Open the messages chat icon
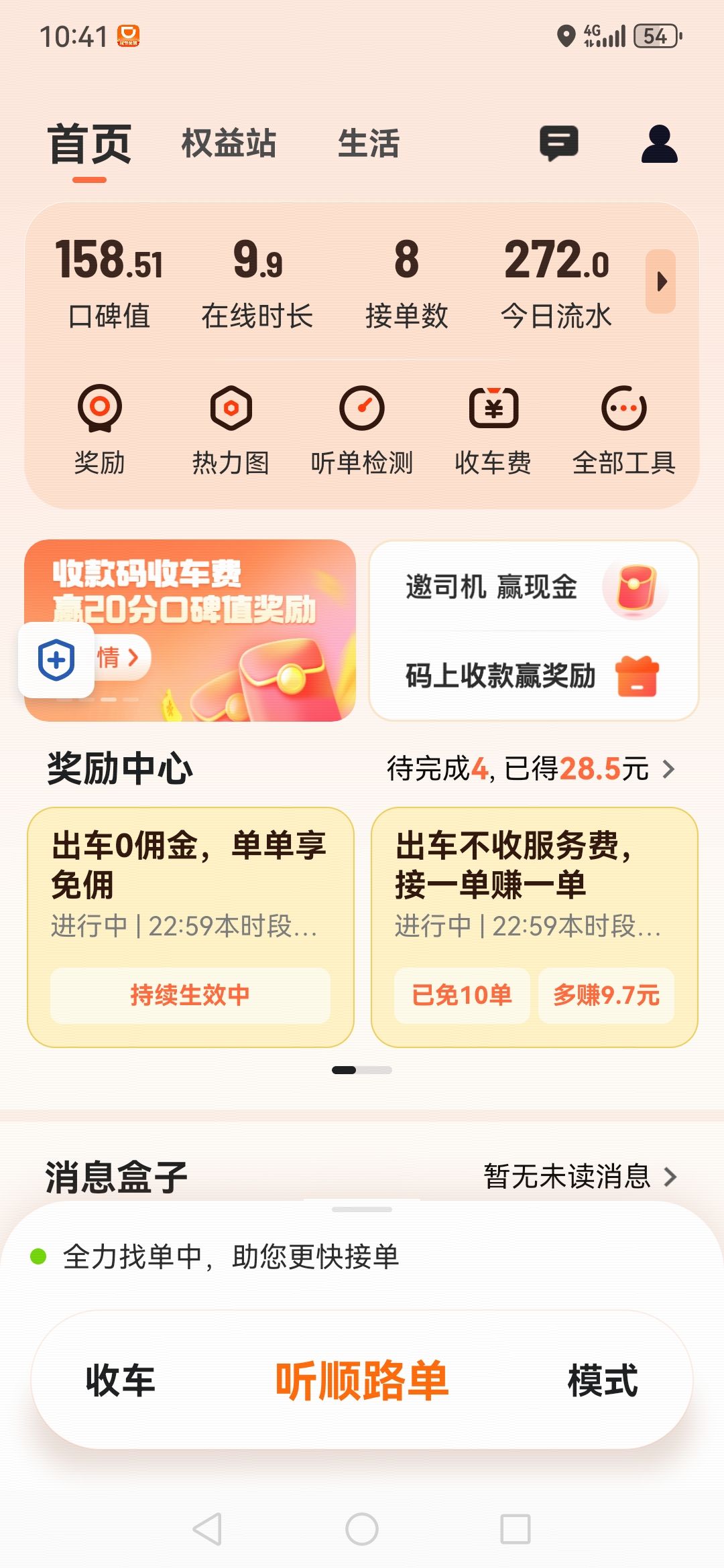Screen dimensions: 724x1568 coord(558,143)
